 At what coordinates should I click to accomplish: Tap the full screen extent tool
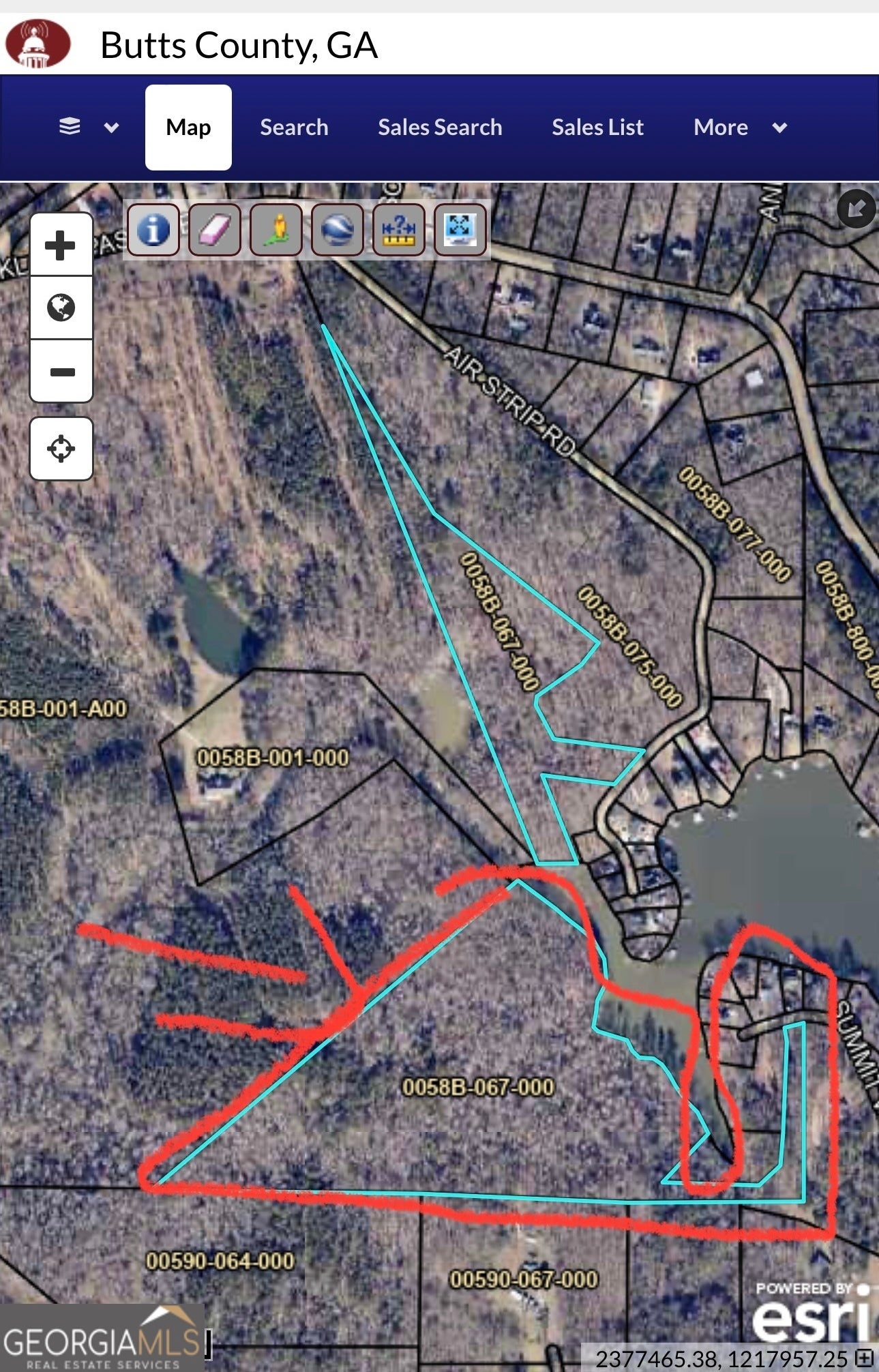pyautogui.click(x=460, y=230)
